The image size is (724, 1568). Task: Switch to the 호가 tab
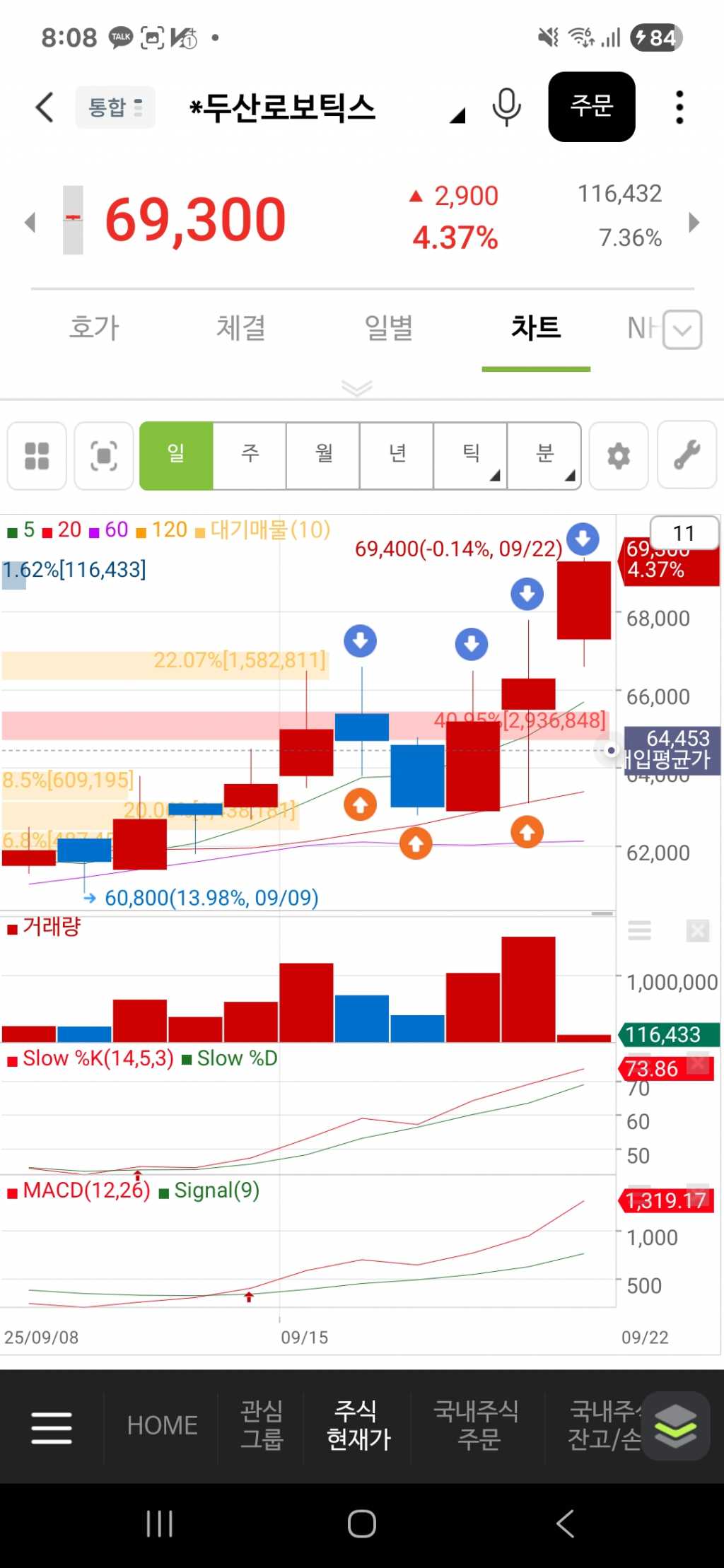click(x=94, y=328)
